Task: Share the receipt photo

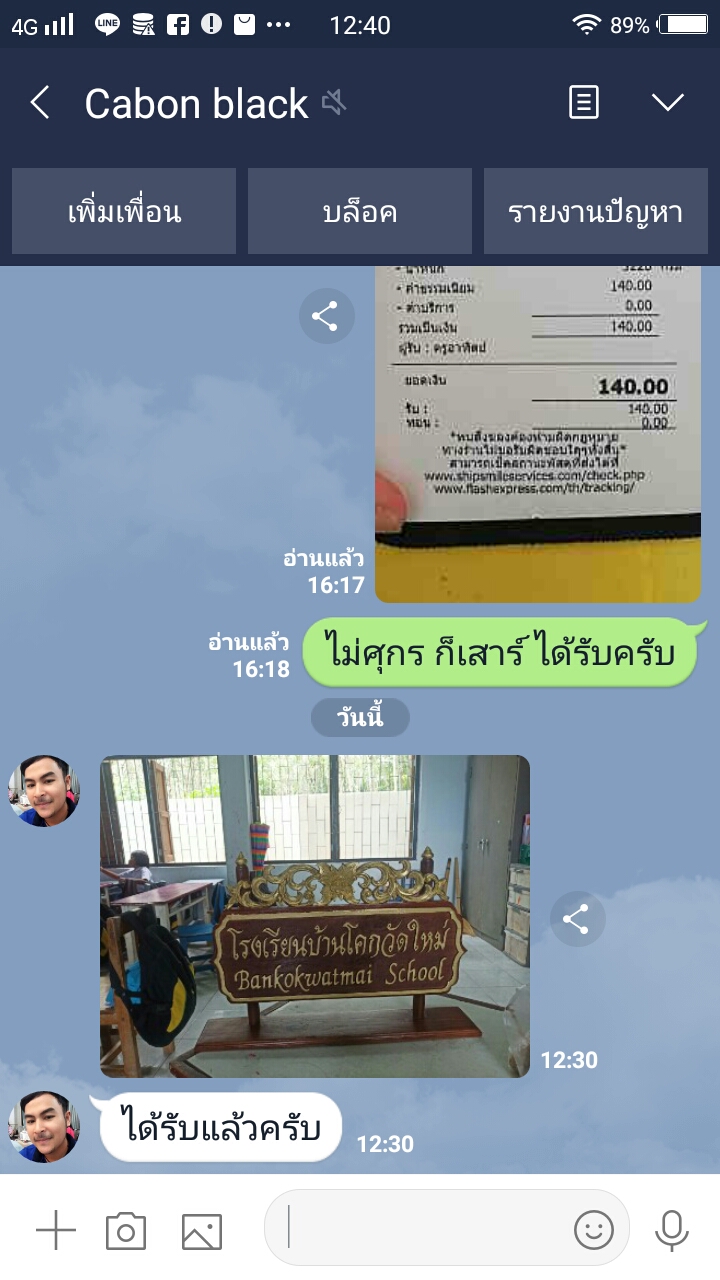Action: click(x=326, y=317)
